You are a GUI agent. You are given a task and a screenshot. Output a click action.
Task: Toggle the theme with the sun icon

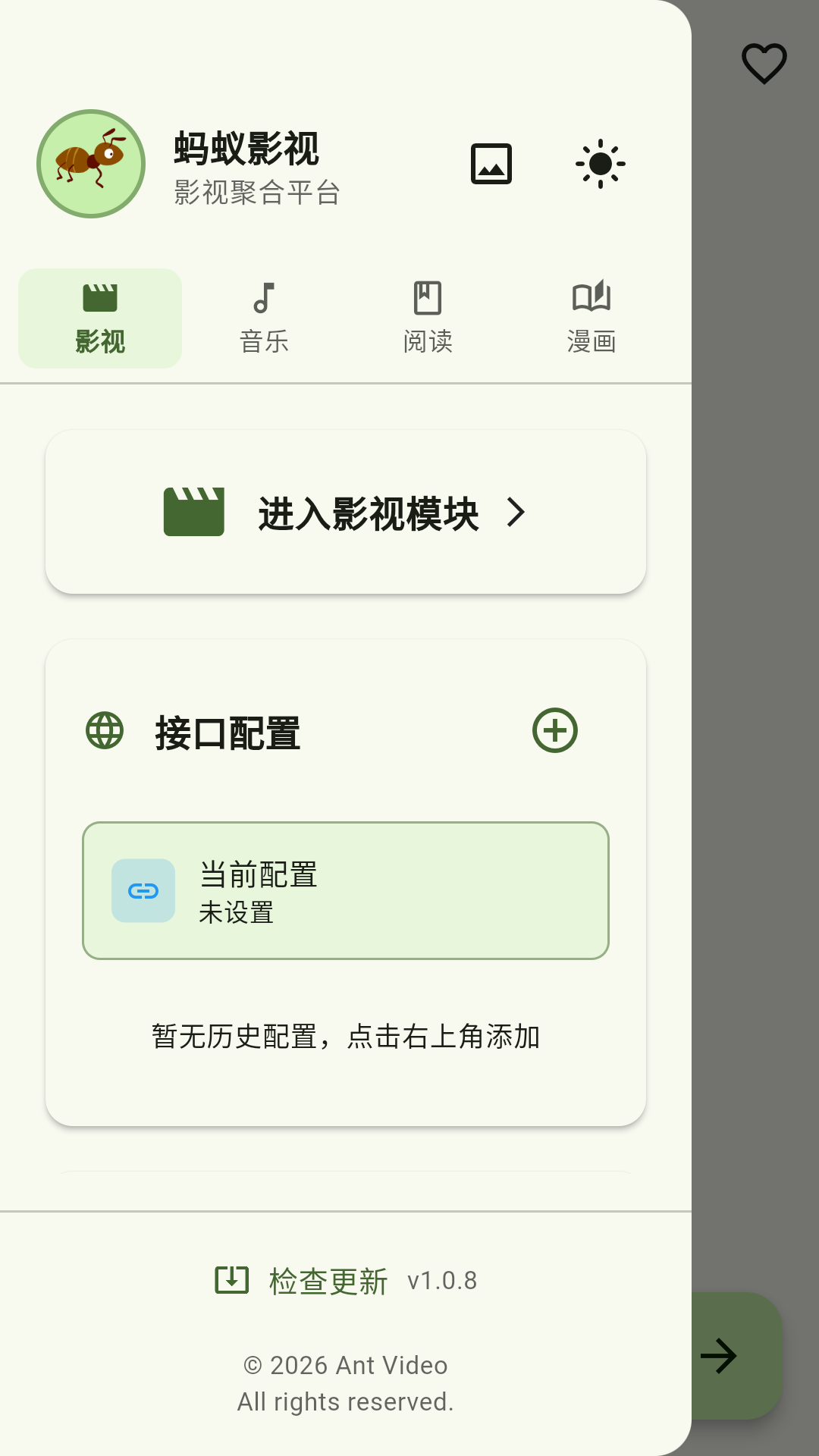601,162
